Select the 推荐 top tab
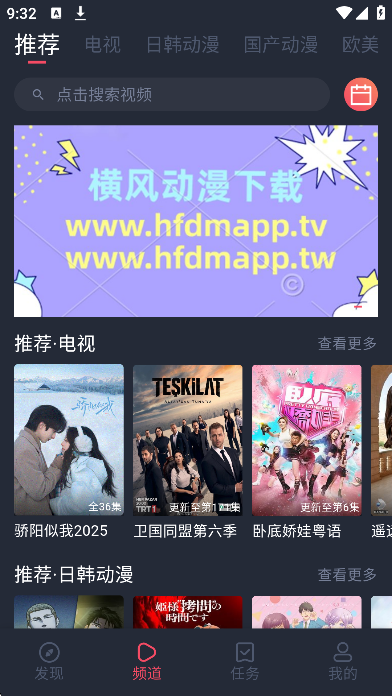392x696 pixels. [x=37, y=45]
